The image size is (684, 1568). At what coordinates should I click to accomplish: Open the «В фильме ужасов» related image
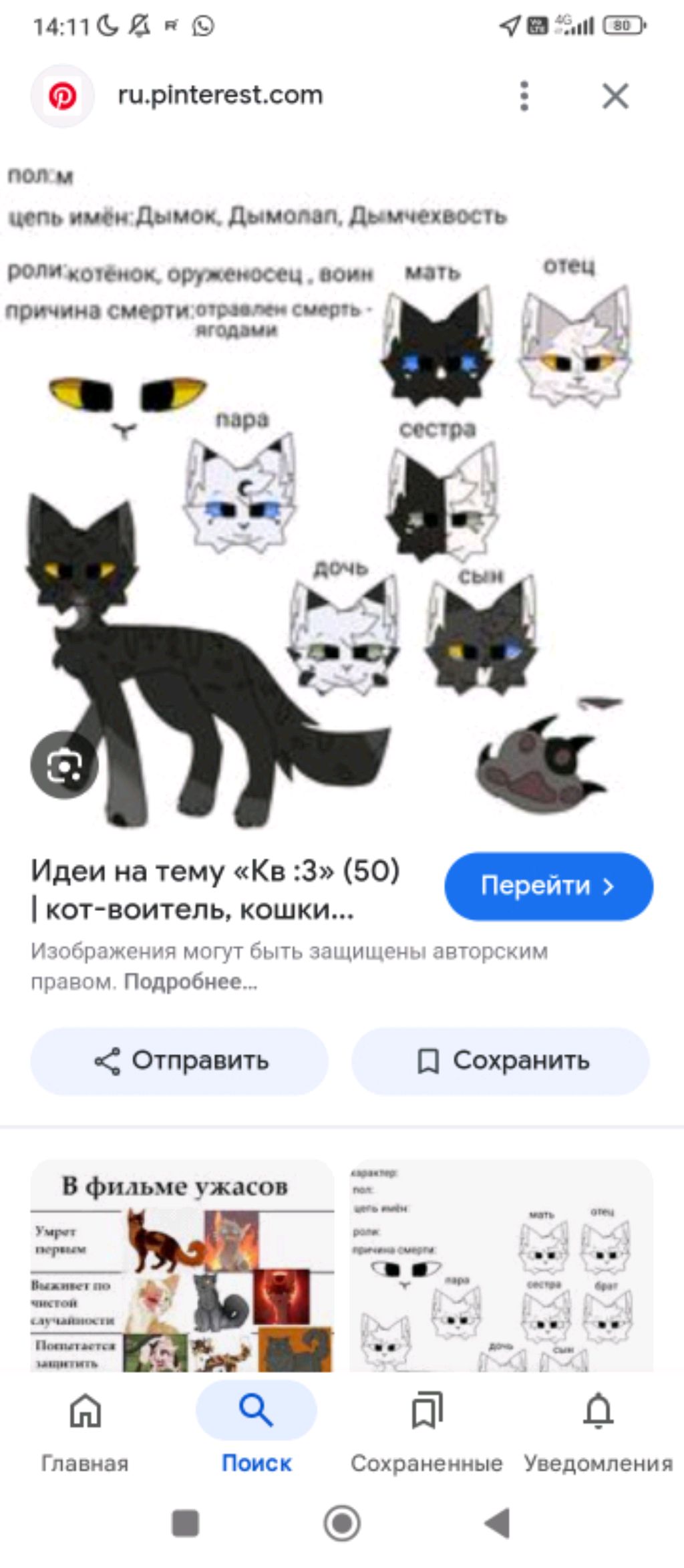pyautogui.click(x=182, y=1265)
